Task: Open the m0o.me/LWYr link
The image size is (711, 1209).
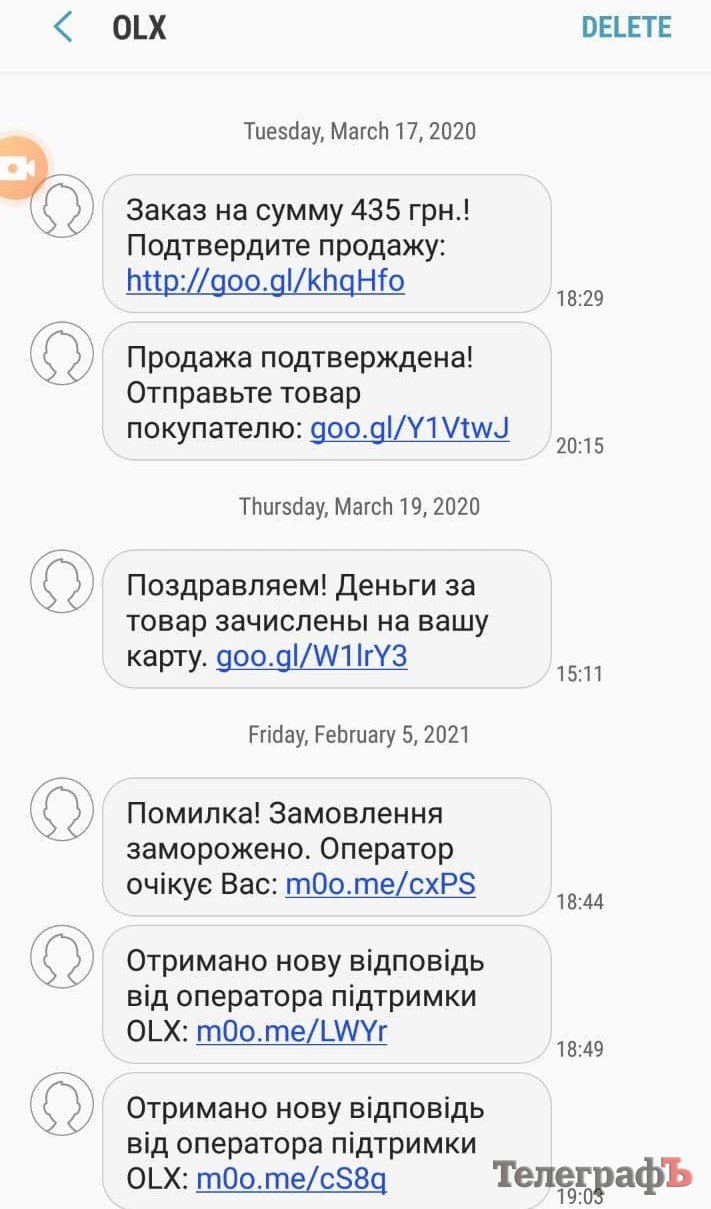Action: coord(291,1031)
